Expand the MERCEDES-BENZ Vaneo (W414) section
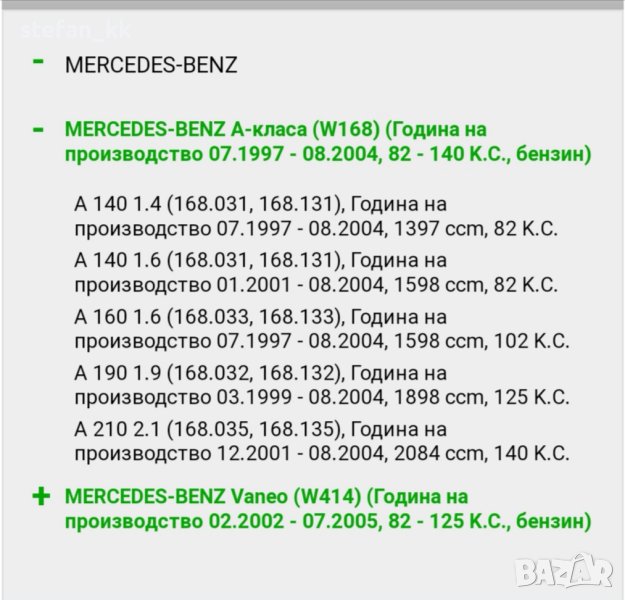Screen dimensions: 625x600 [x=40, y=497]
